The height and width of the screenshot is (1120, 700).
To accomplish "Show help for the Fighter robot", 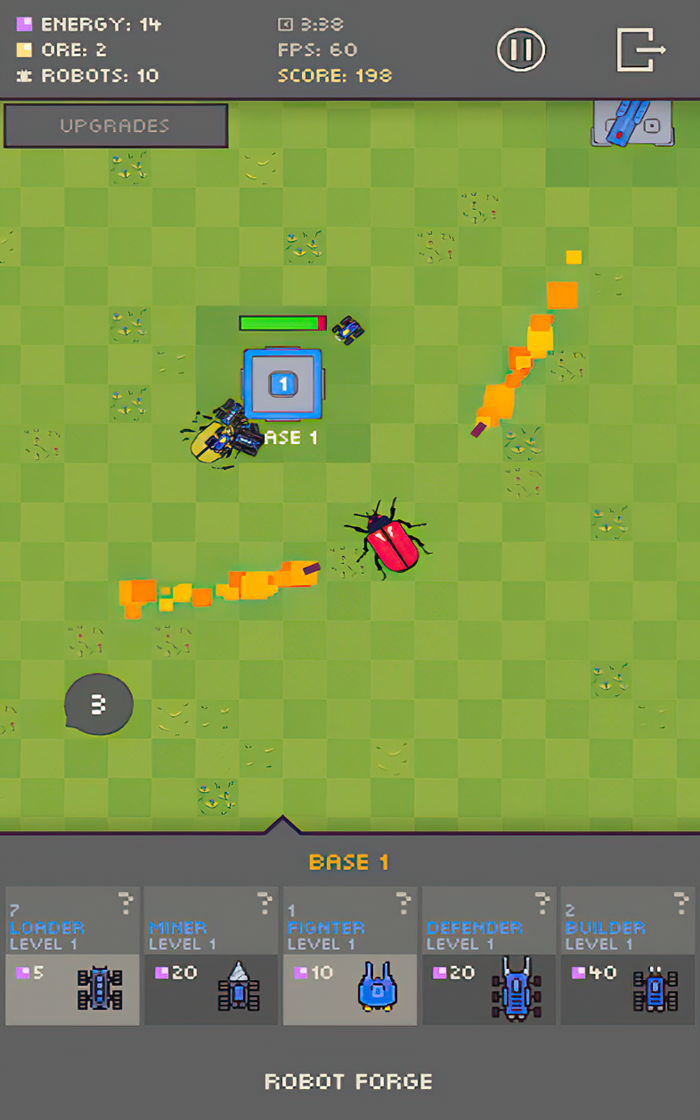I will coord(402,903).
